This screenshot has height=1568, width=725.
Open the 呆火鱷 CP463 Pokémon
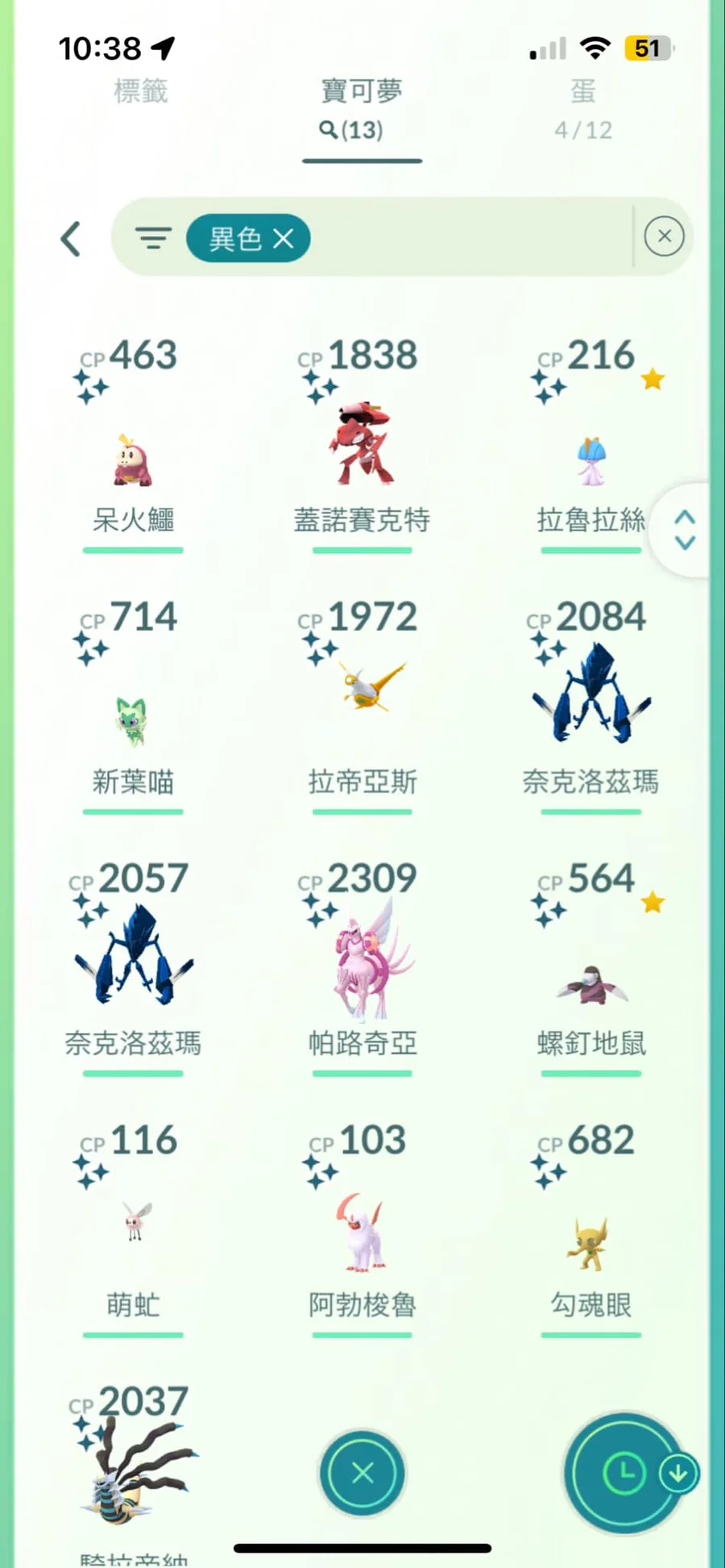pos(133,461)
